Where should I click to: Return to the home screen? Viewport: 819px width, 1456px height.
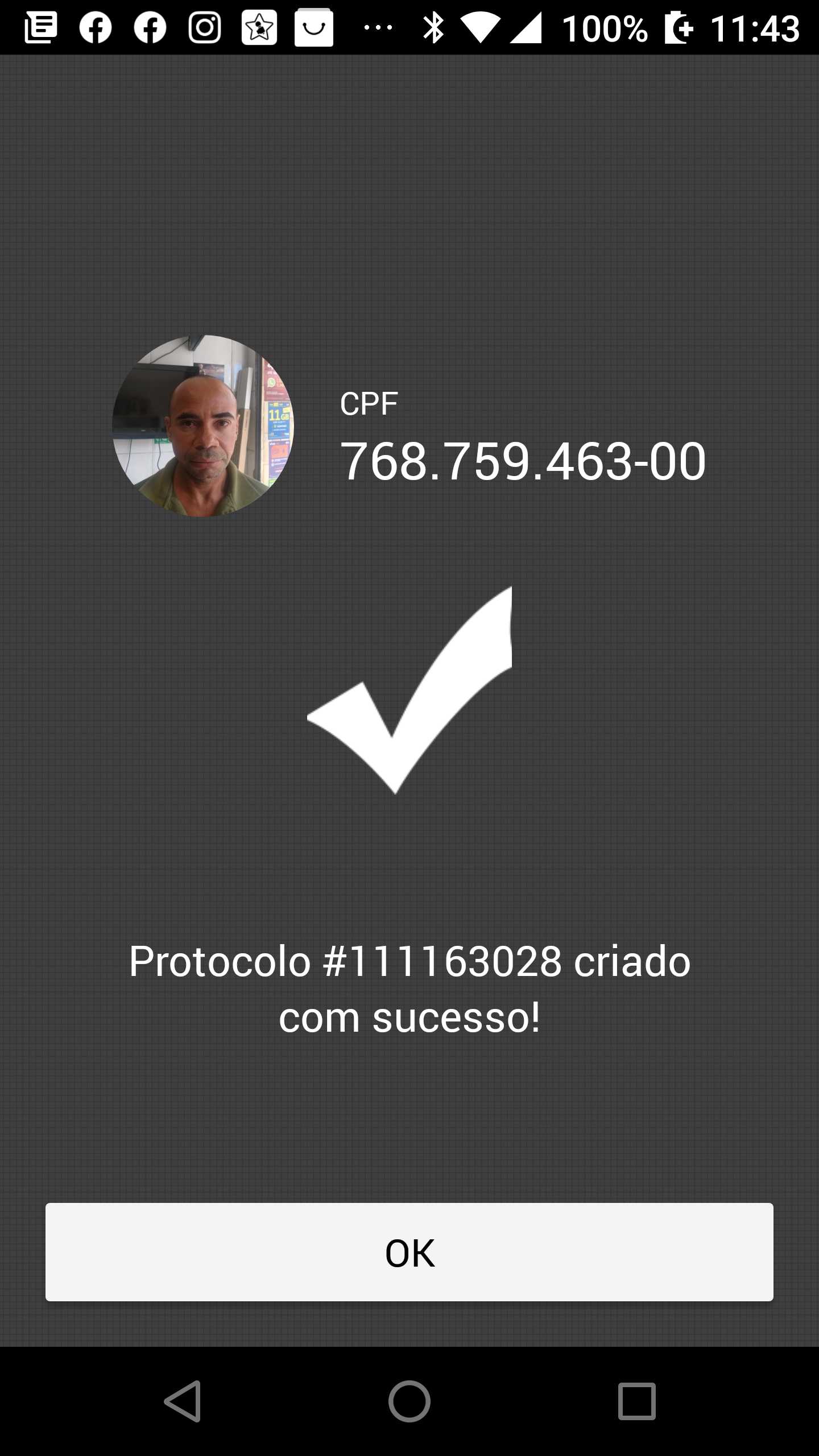tap(409, 1401)
